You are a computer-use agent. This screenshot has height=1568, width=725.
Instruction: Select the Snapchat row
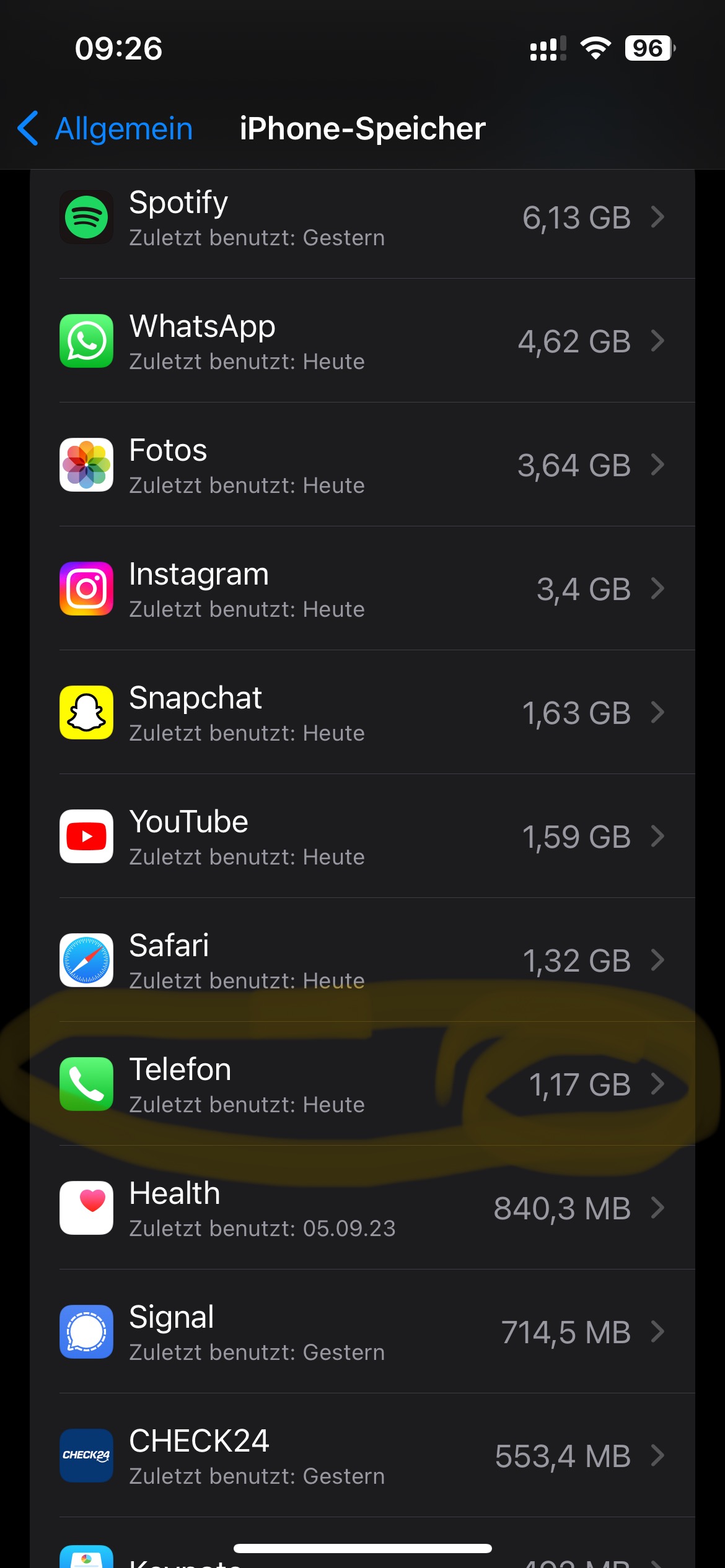(362, 713)
